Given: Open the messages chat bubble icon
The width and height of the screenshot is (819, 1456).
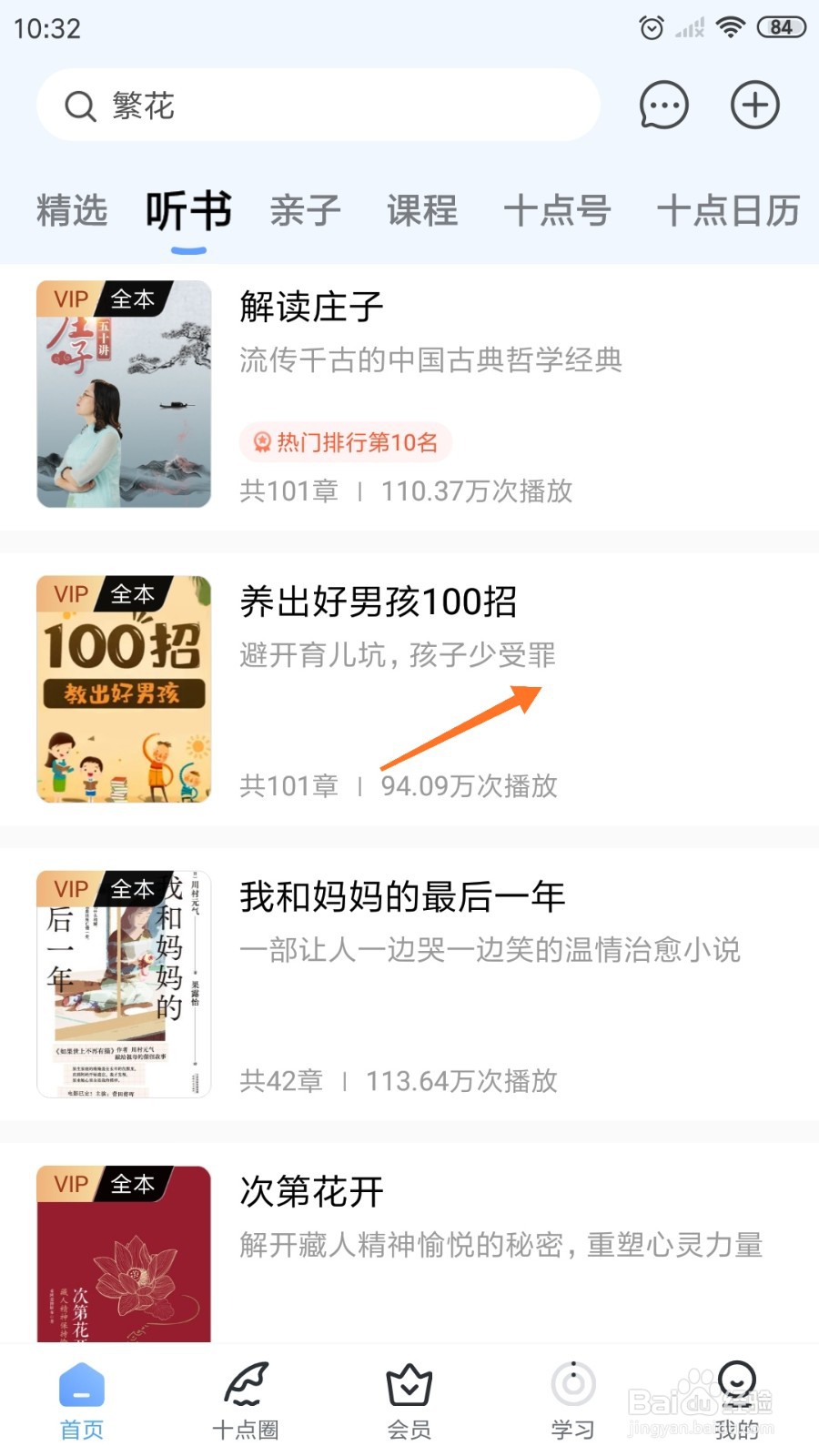Looking at the screenshot, I should pos(663,106).
